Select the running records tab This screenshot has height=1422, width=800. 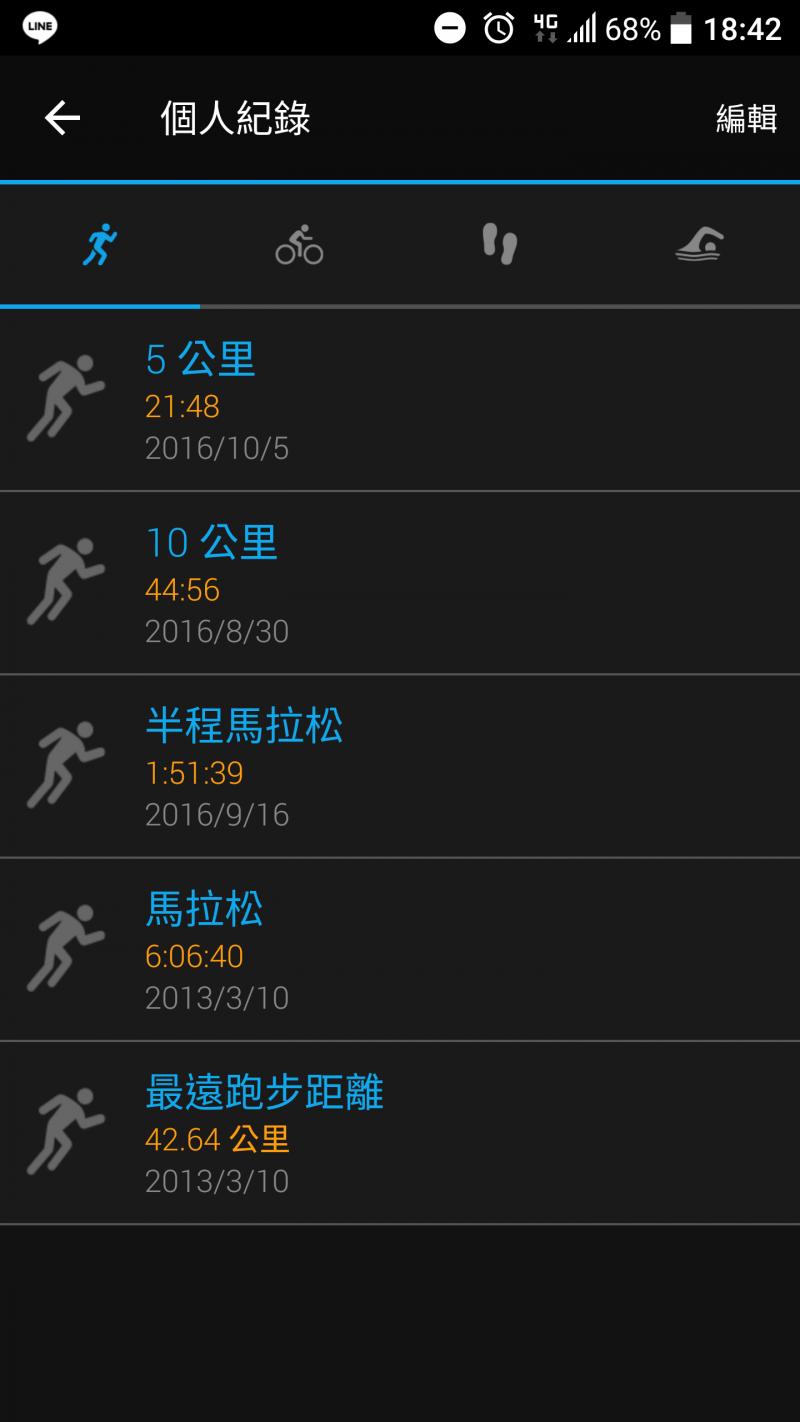100,244
